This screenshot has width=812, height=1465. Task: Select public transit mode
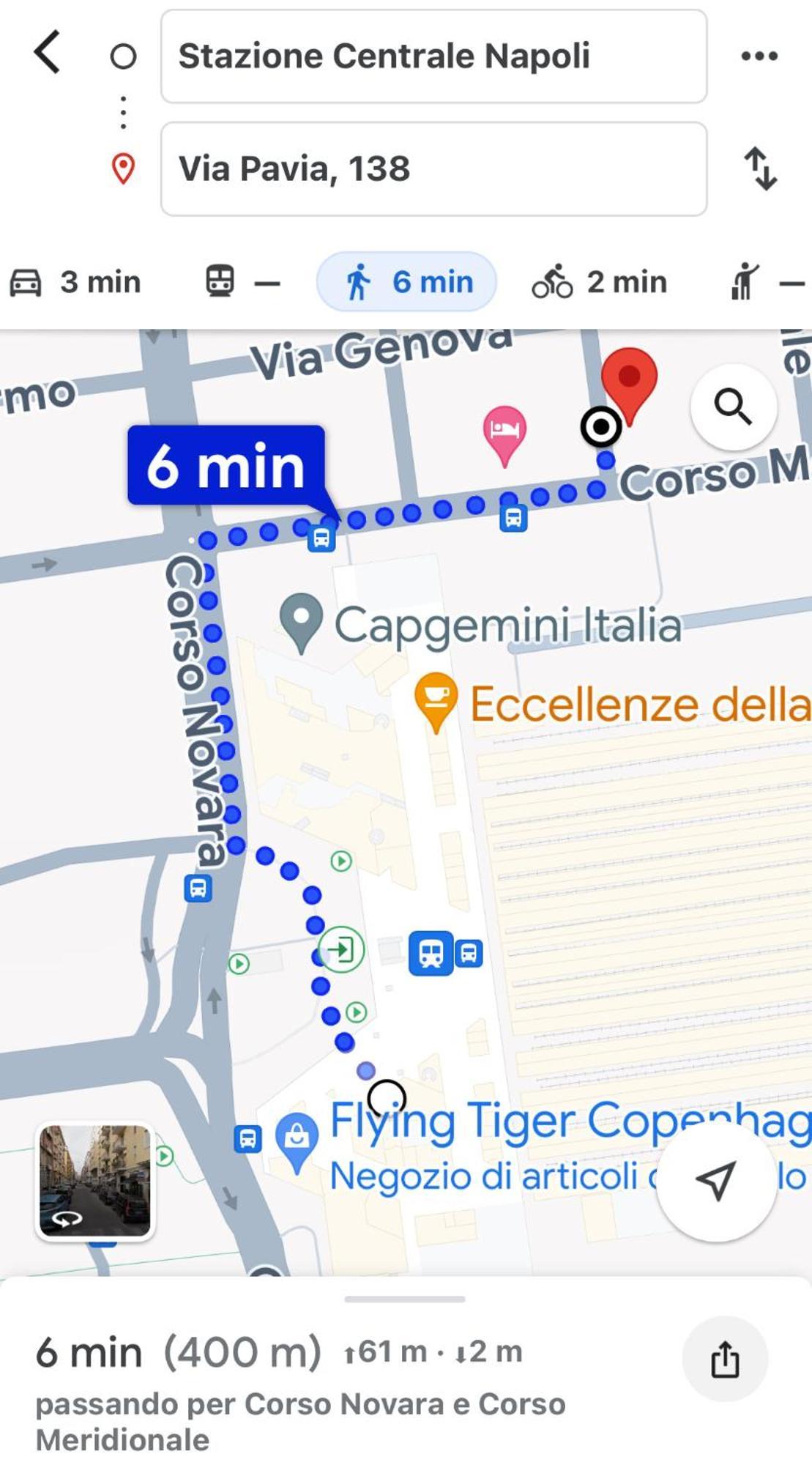tap(242, 282)
